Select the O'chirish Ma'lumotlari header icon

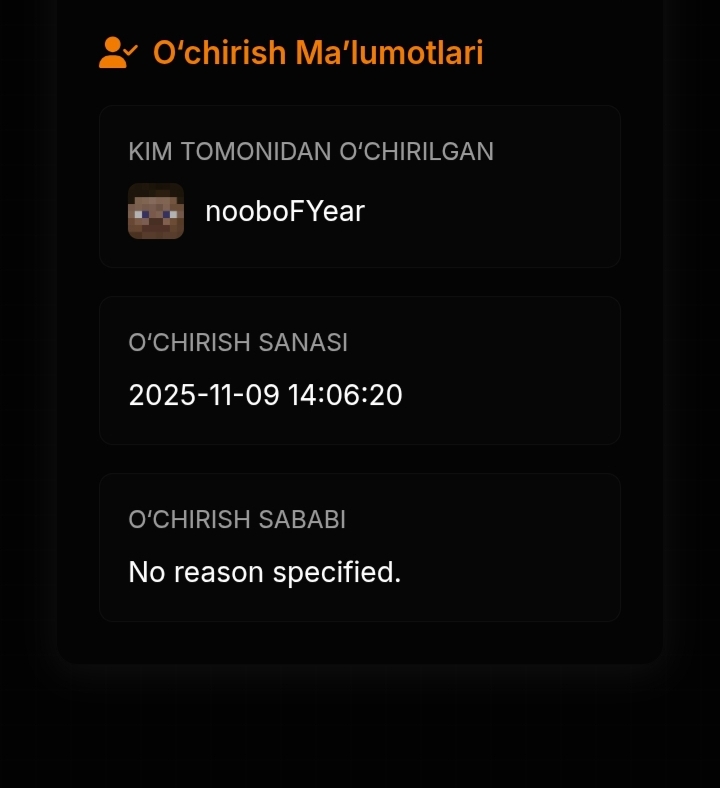pyautogui.click(x=117, y=52)
